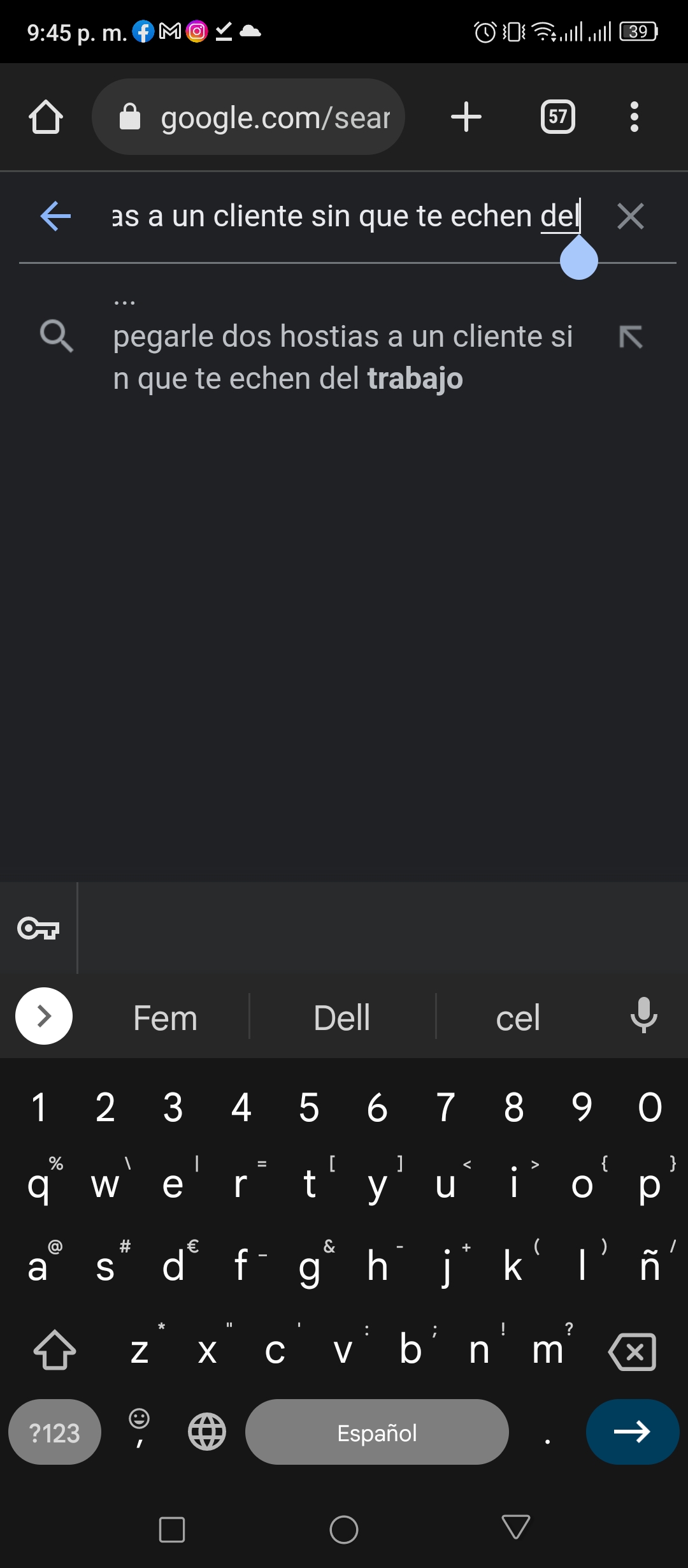688x1568 pixels.
Task: Change keyboard language with globe key
Action: tap(207, 1432)
